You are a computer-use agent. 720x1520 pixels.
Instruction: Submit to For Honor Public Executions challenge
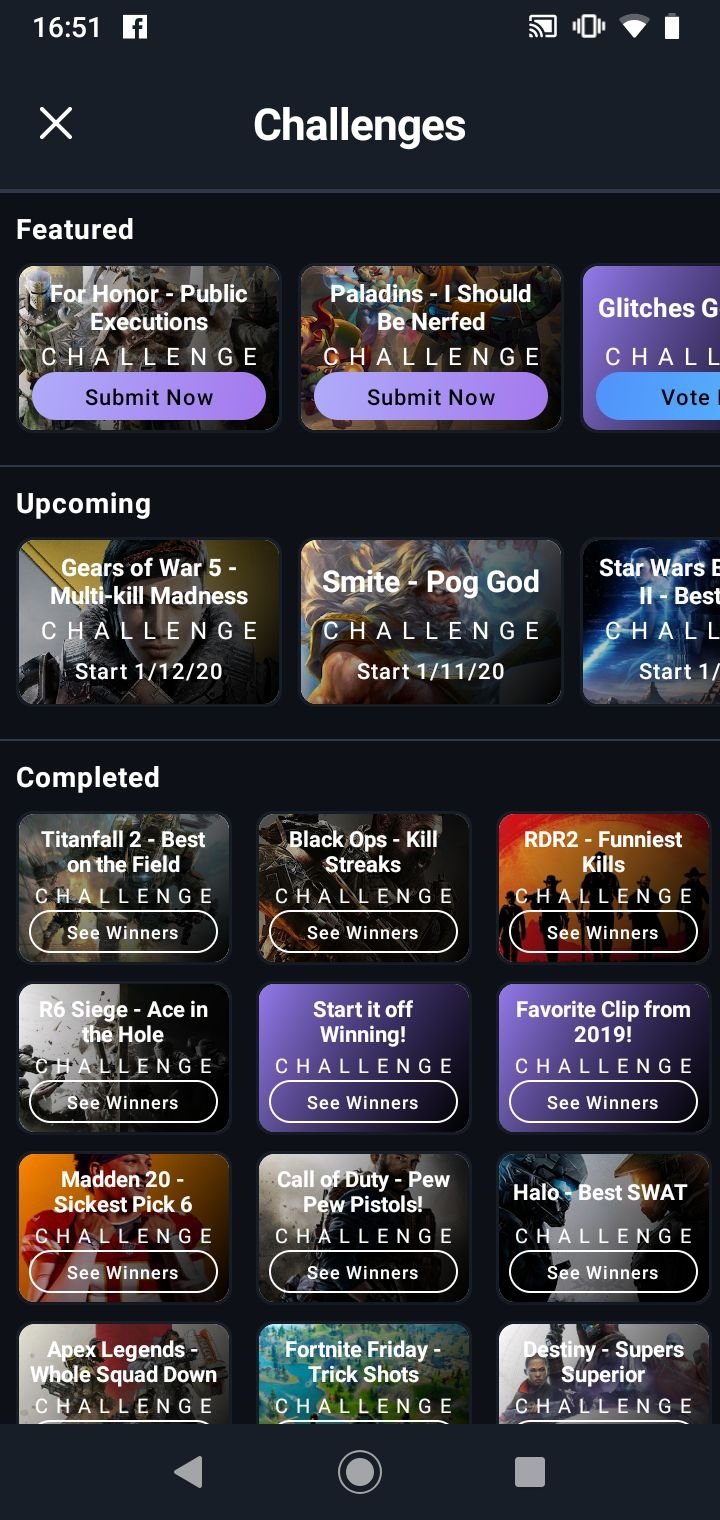149,397
